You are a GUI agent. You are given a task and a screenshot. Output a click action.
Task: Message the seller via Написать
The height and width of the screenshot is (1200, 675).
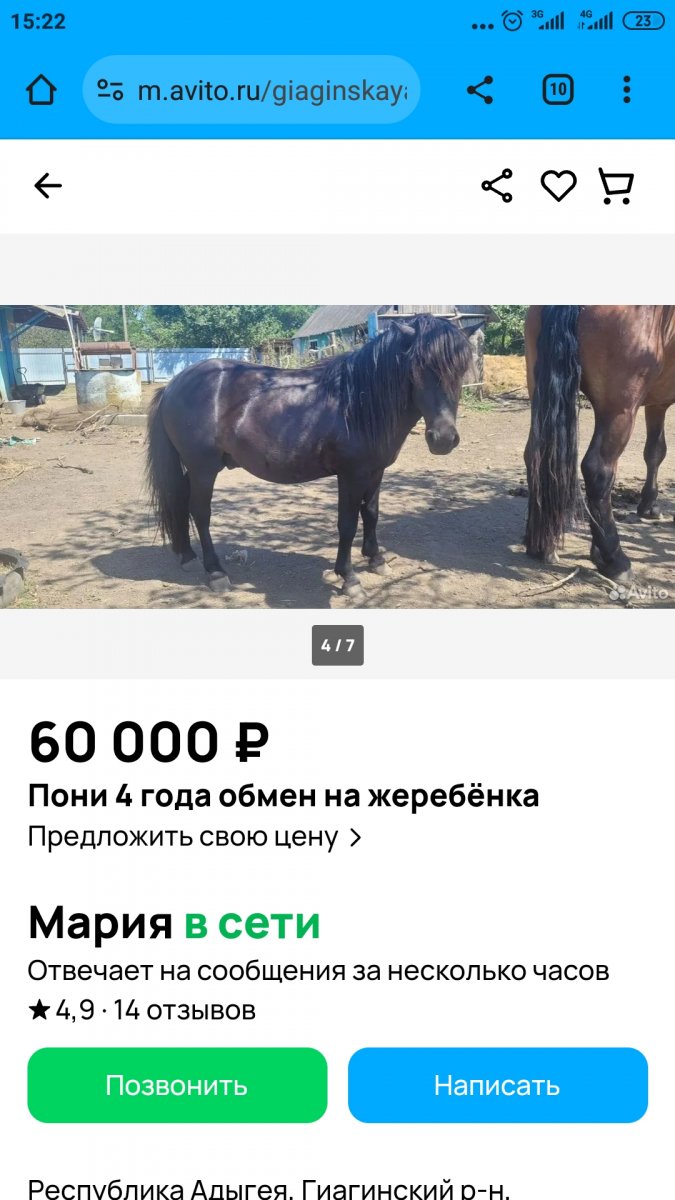pyautogui.click(x=498, y=1085)
